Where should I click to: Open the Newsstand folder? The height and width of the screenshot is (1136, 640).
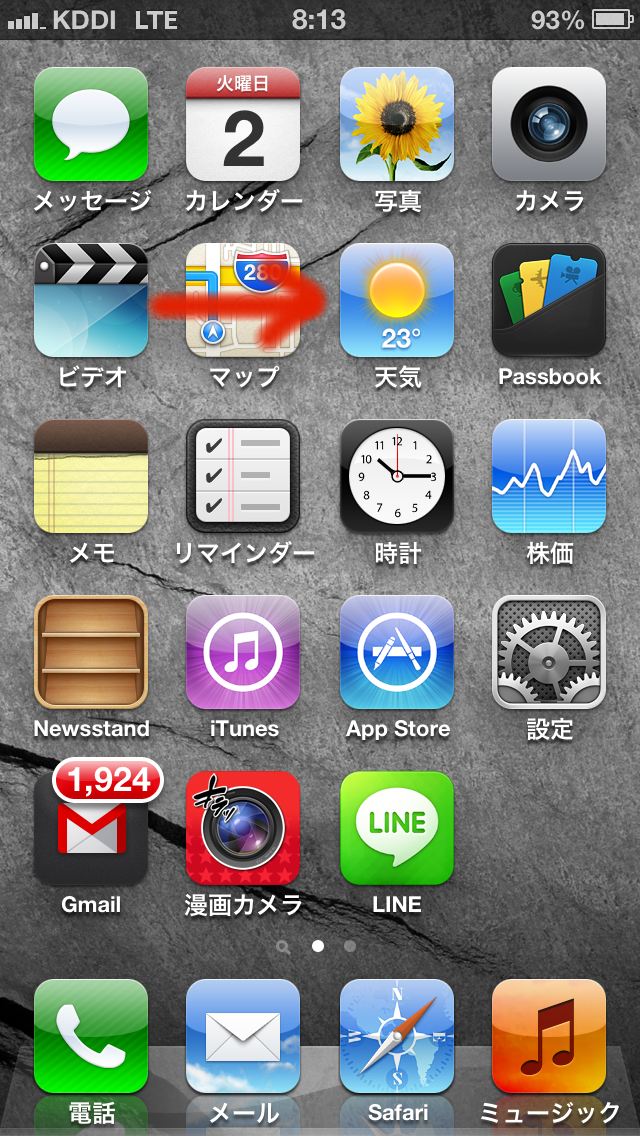click(x=91, y=652)
